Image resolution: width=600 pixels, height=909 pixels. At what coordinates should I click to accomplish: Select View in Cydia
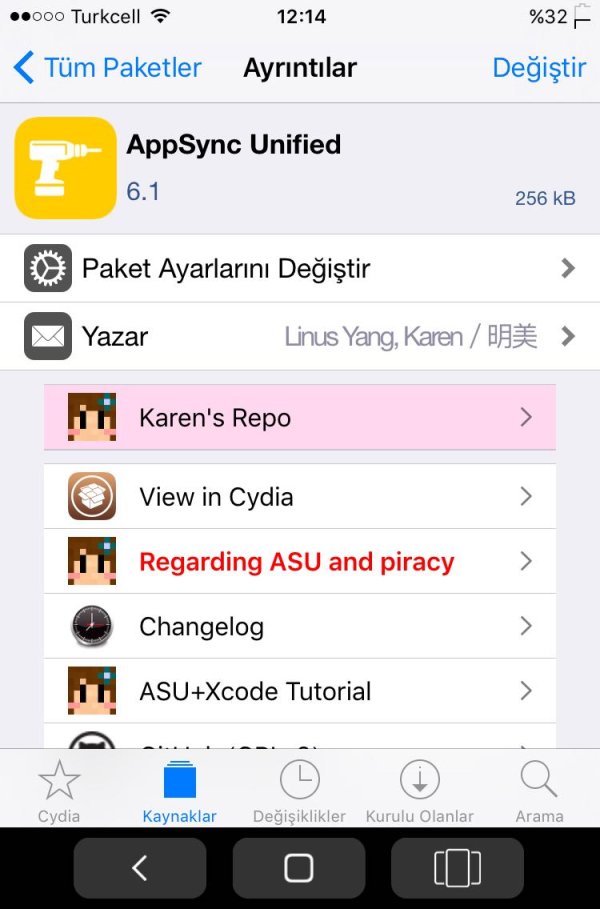point(300,496)
